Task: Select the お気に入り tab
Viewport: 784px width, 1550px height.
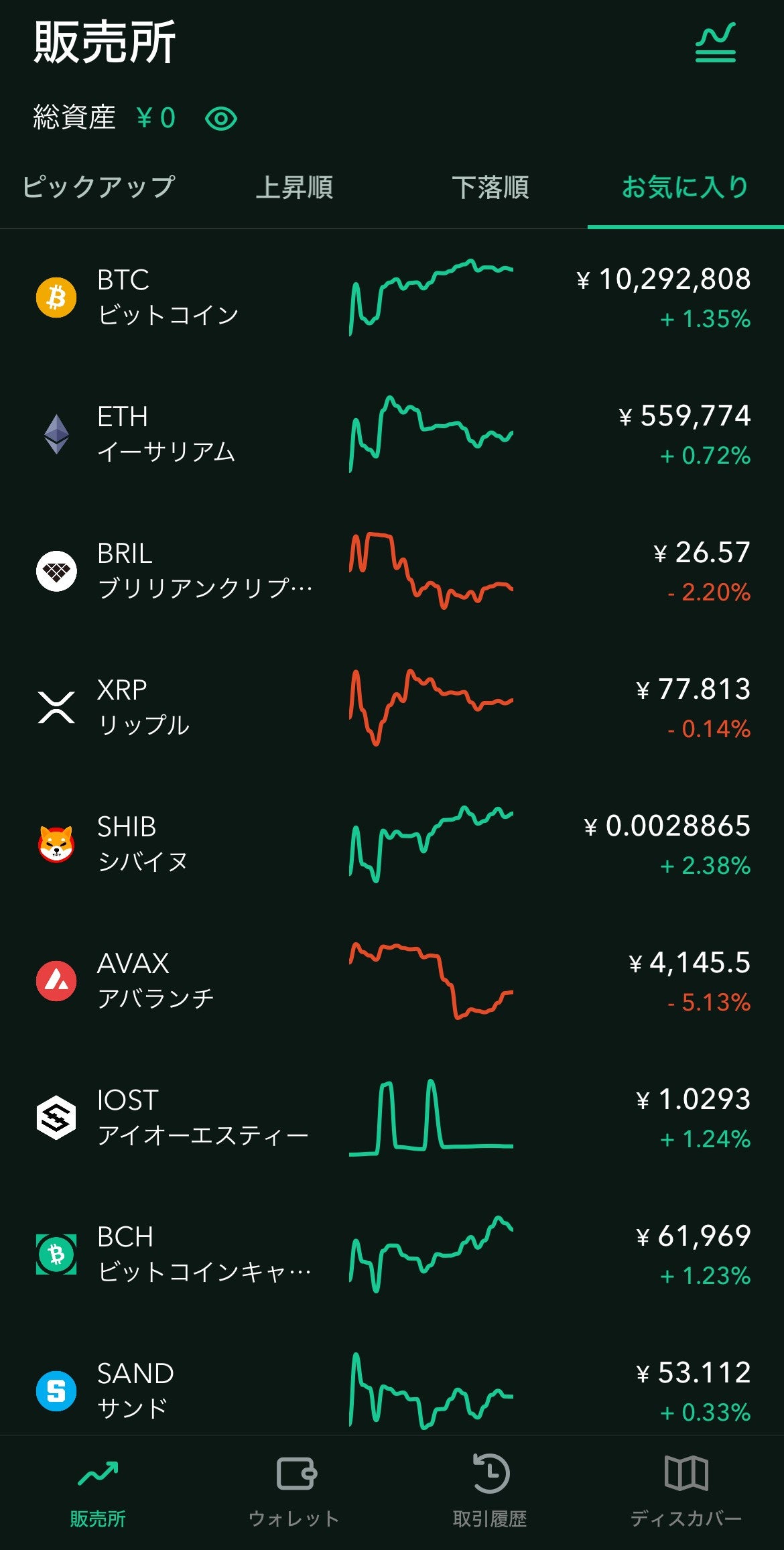Action: 685,187
